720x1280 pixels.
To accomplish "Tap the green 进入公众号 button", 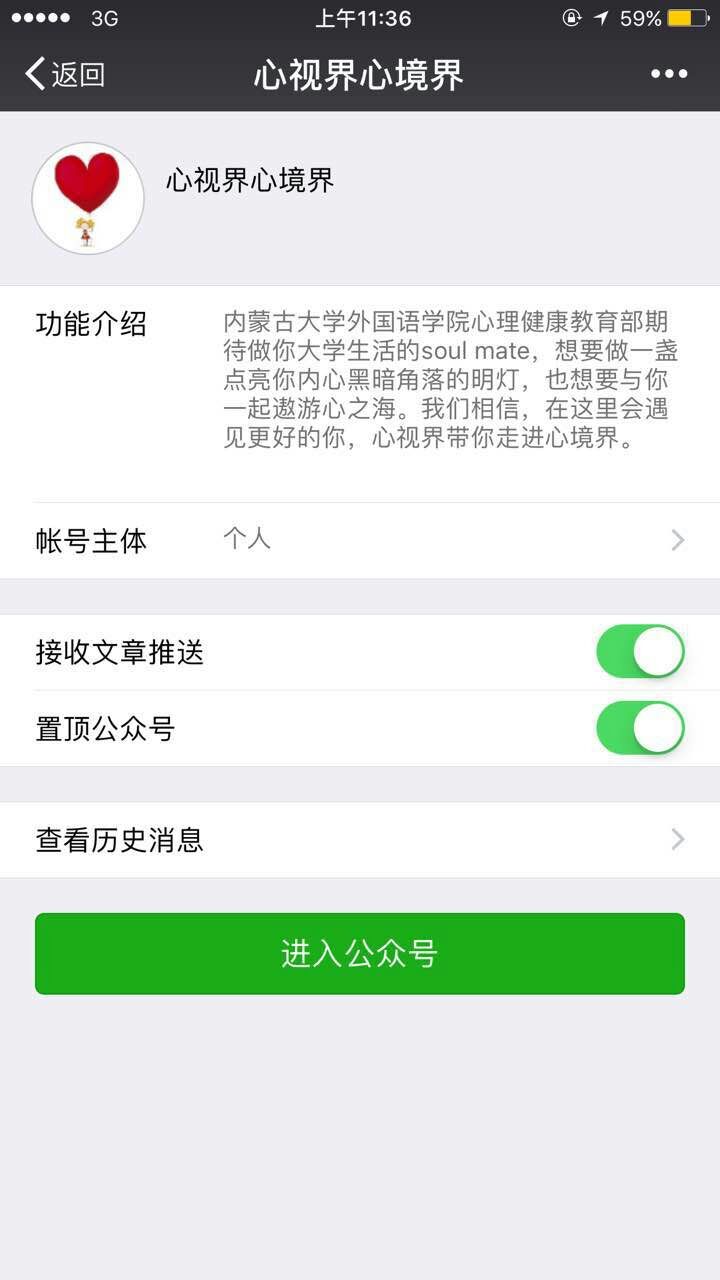I will pos(360,954).
